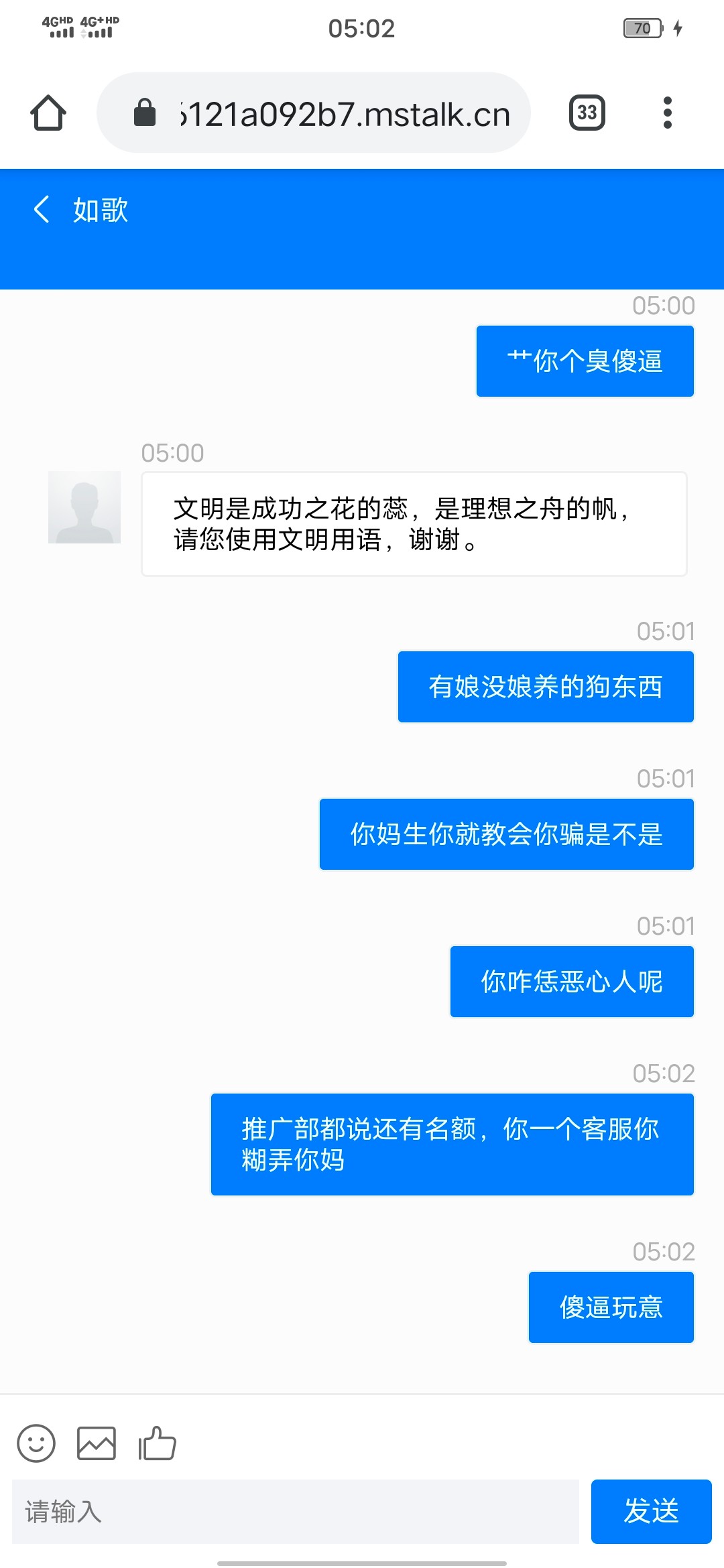The image size is (724, 1568).
Task: Go back from the 如歌 chat
Action: coord(42,210)
